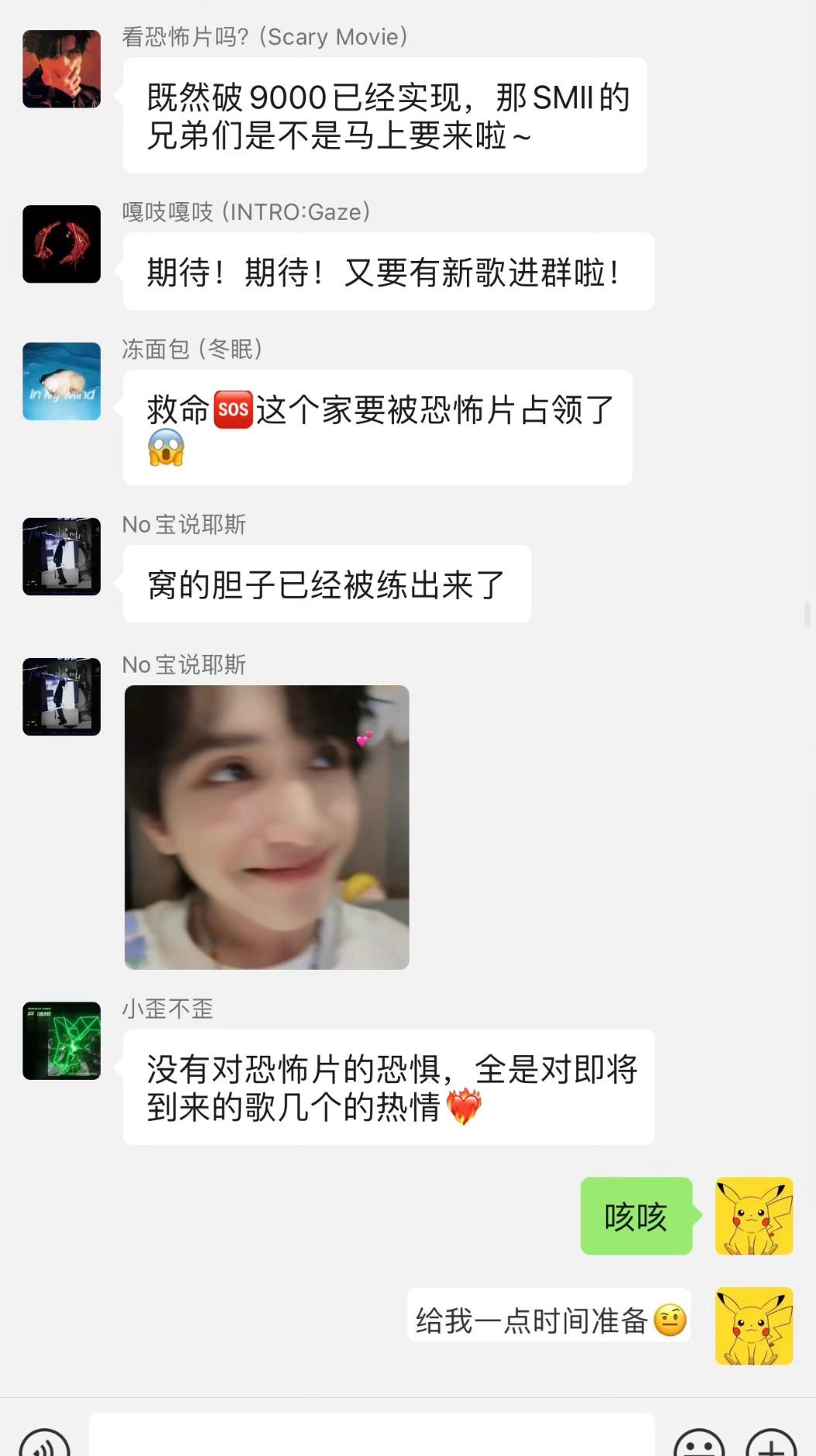816x1456 pixels.
Task: Open 嘎吱嘎吱 (INTRO:Gaze) avatar profile
Action: point(62,244)
